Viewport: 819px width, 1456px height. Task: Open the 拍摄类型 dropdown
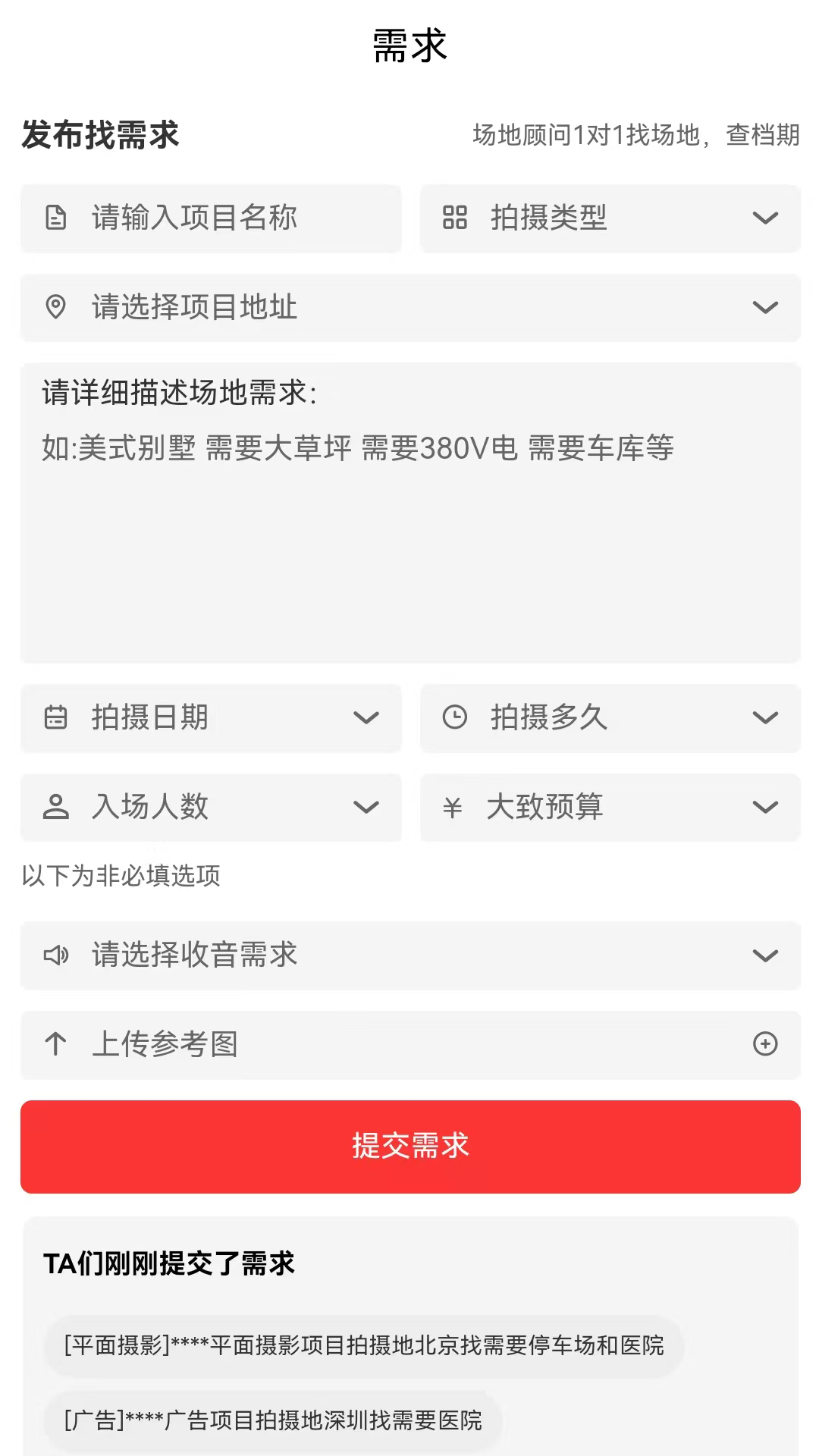coord(765,219)
